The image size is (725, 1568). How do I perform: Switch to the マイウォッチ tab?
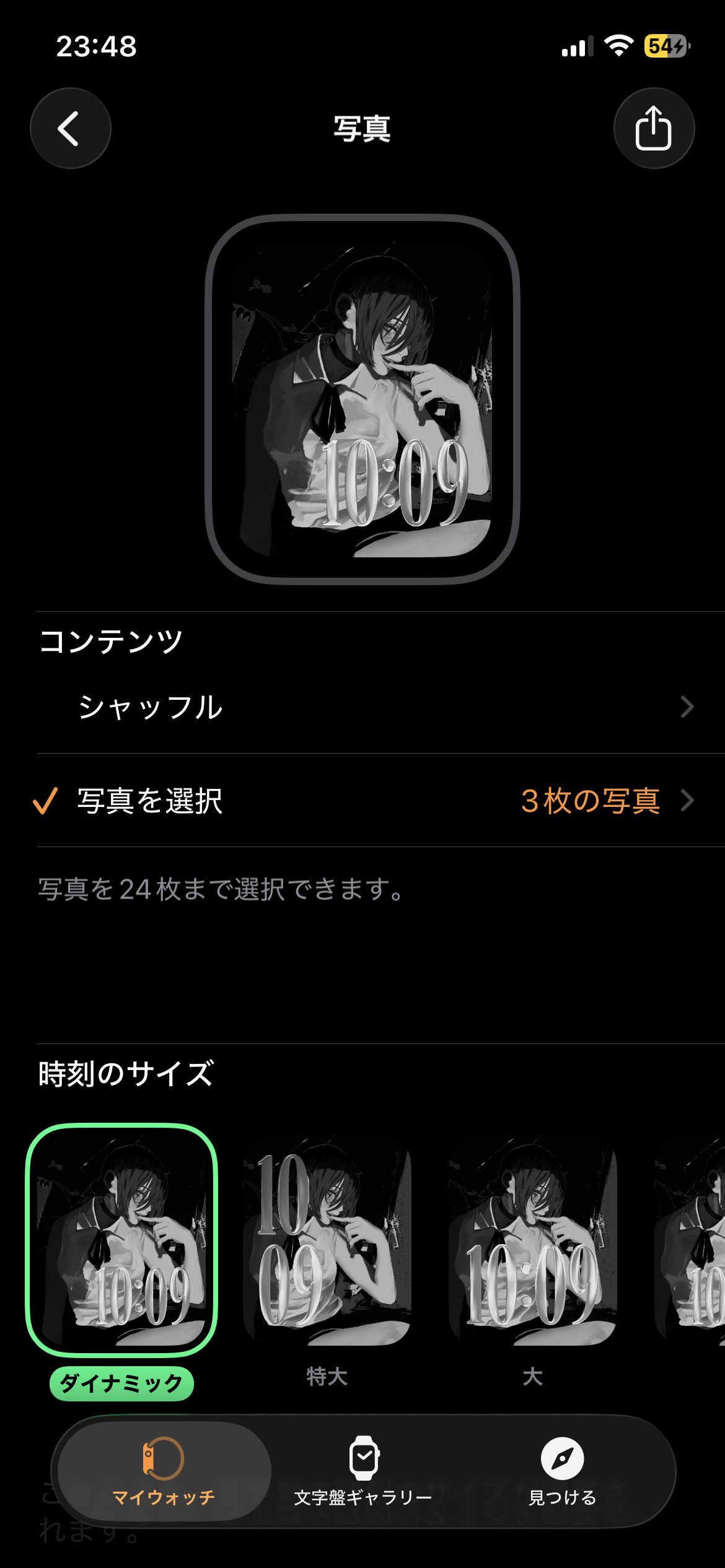pos(164,1471)
